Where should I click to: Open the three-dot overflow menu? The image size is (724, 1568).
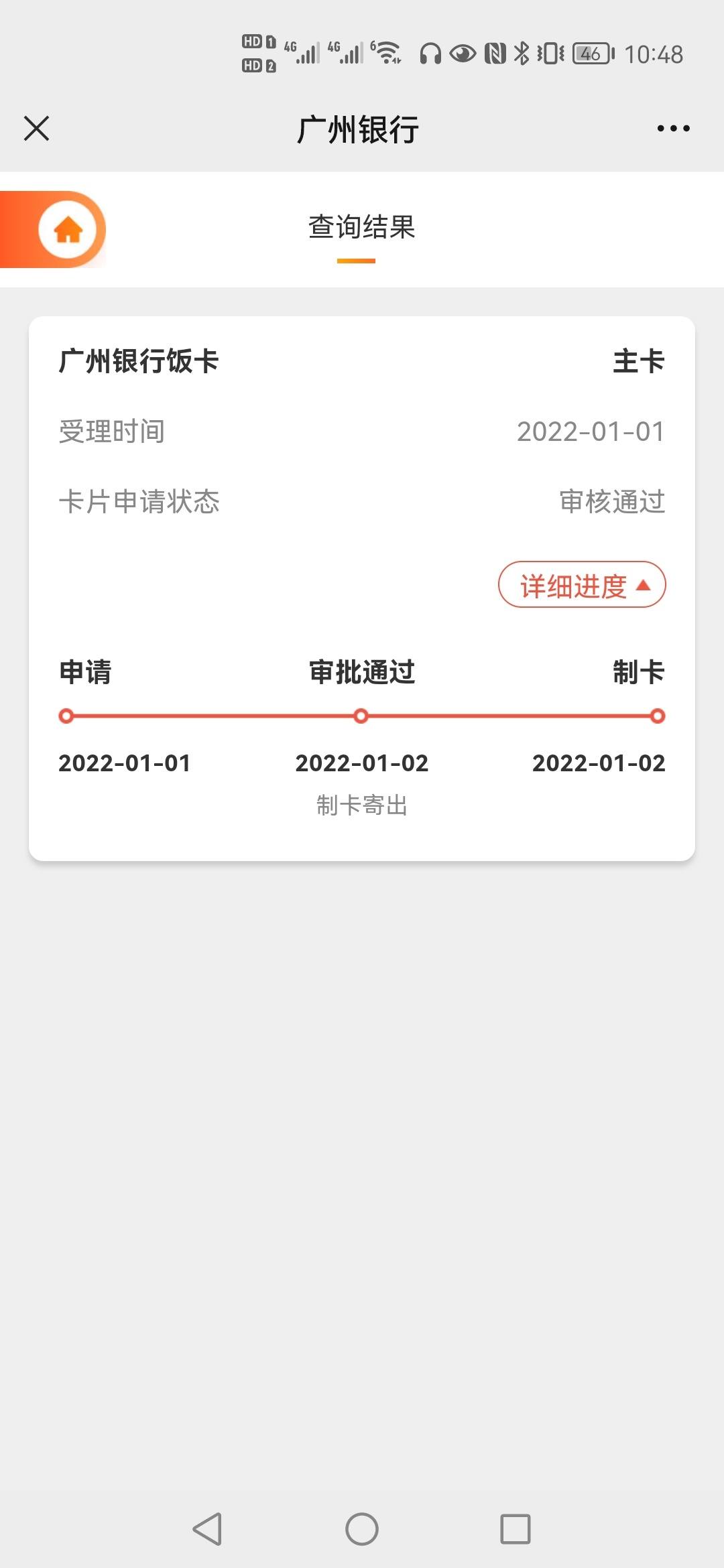point(673,128)
